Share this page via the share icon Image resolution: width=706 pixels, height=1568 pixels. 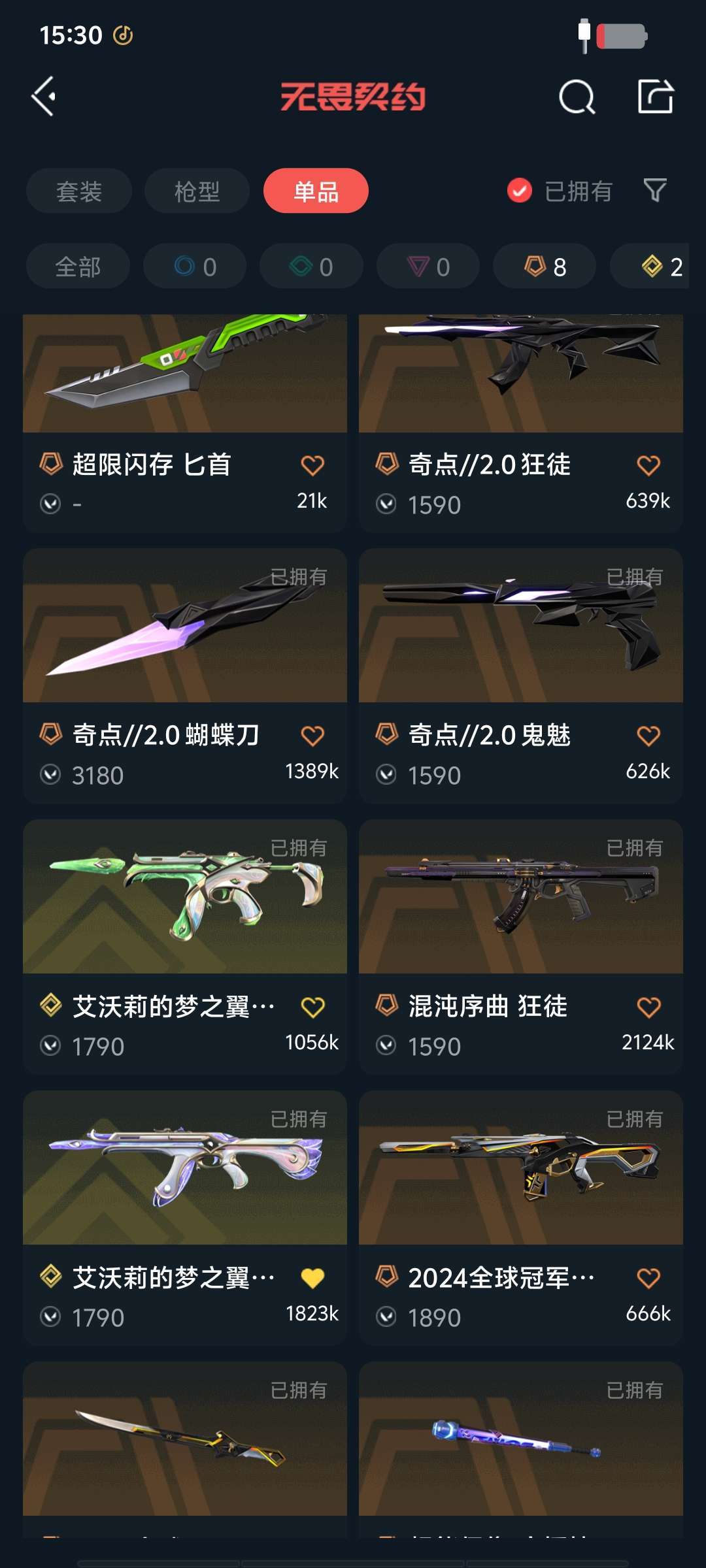(x=655, y=97)
